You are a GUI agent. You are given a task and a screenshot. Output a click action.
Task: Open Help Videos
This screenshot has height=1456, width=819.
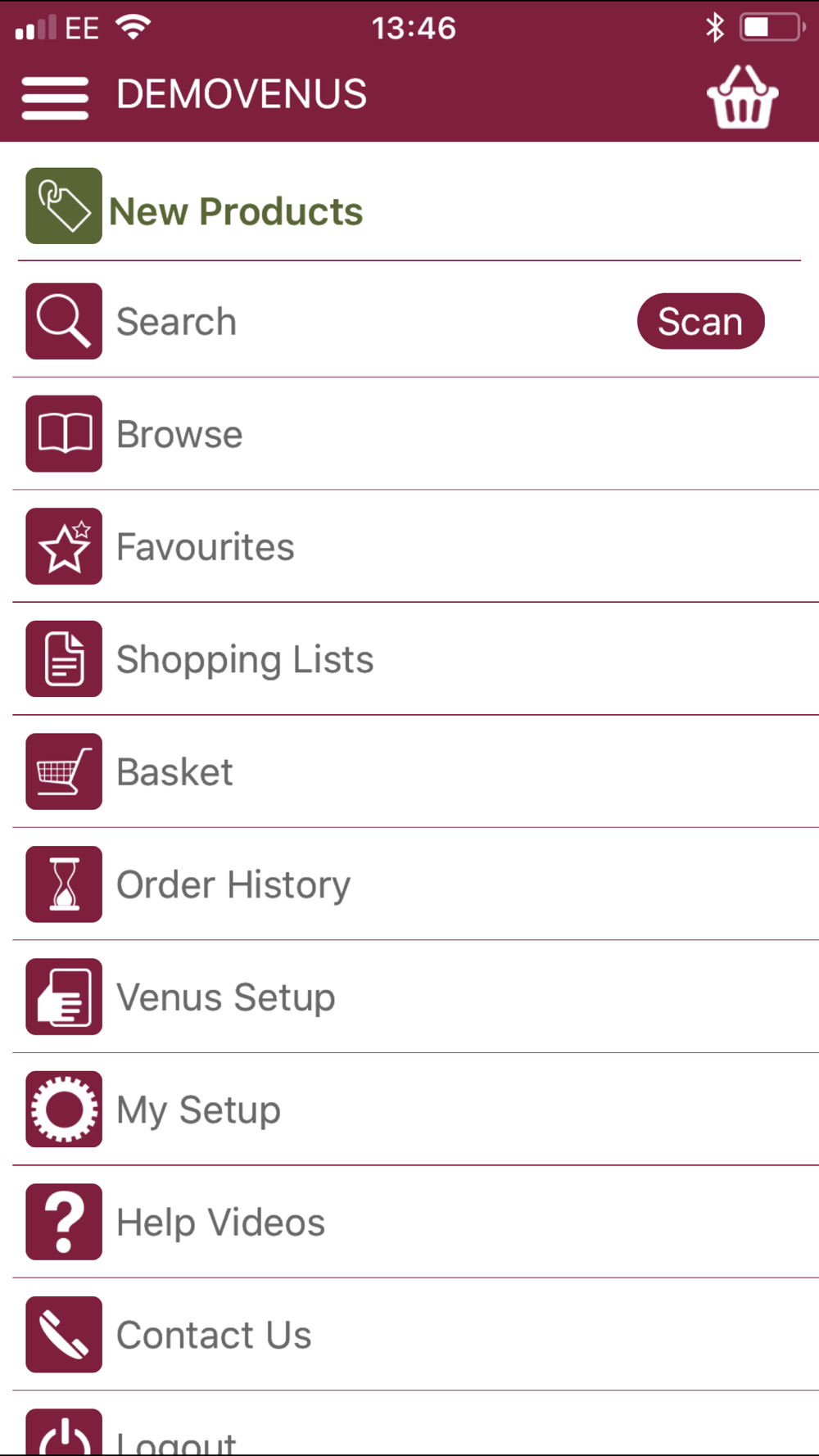coord(409,1222)
